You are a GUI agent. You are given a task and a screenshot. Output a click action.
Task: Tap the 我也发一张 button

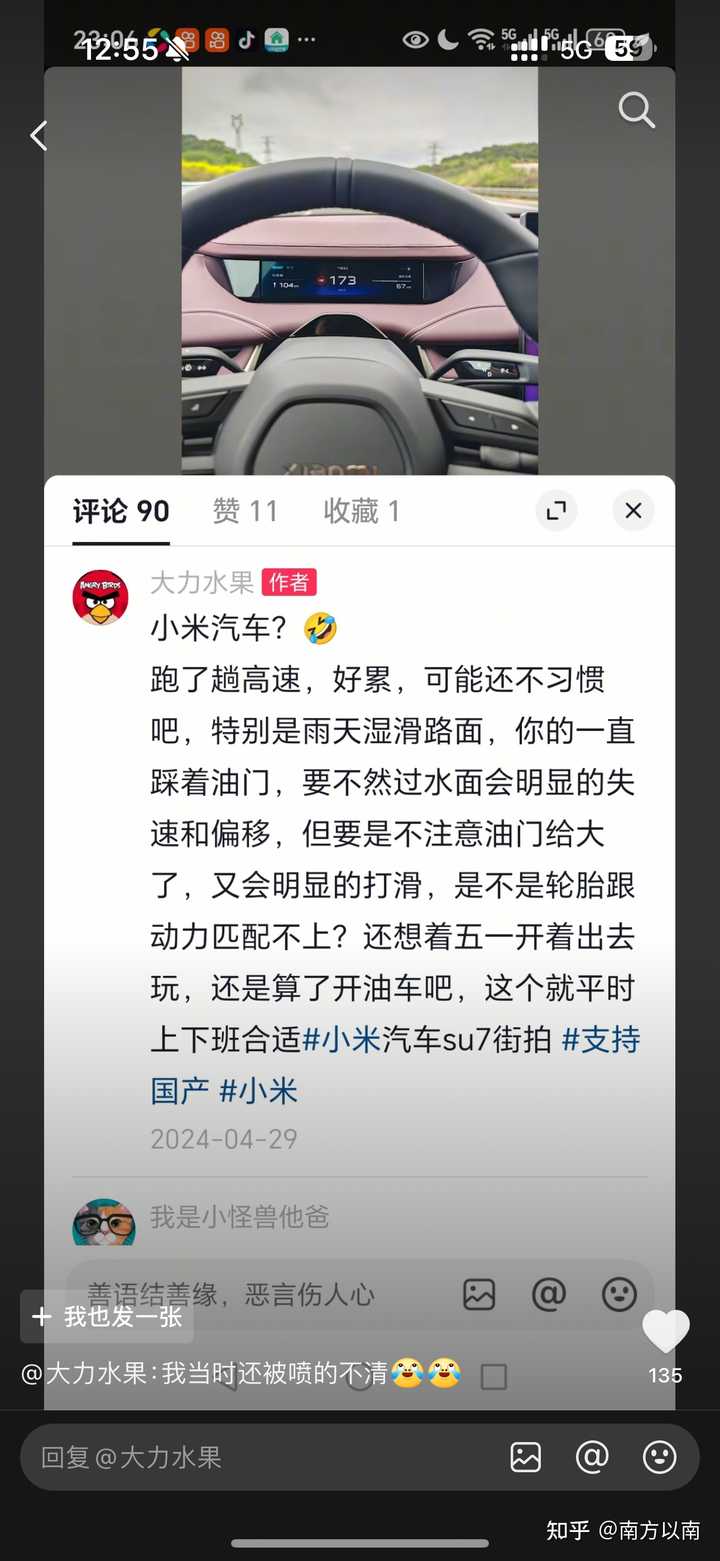tap(107, 1316)
